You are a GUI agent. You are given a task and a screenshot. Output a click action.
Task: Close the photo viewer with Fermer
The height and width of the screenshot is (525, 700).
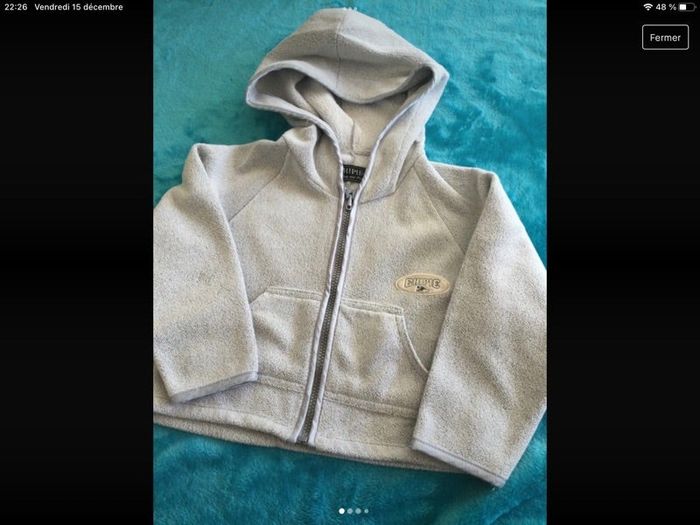pos(665,37)
